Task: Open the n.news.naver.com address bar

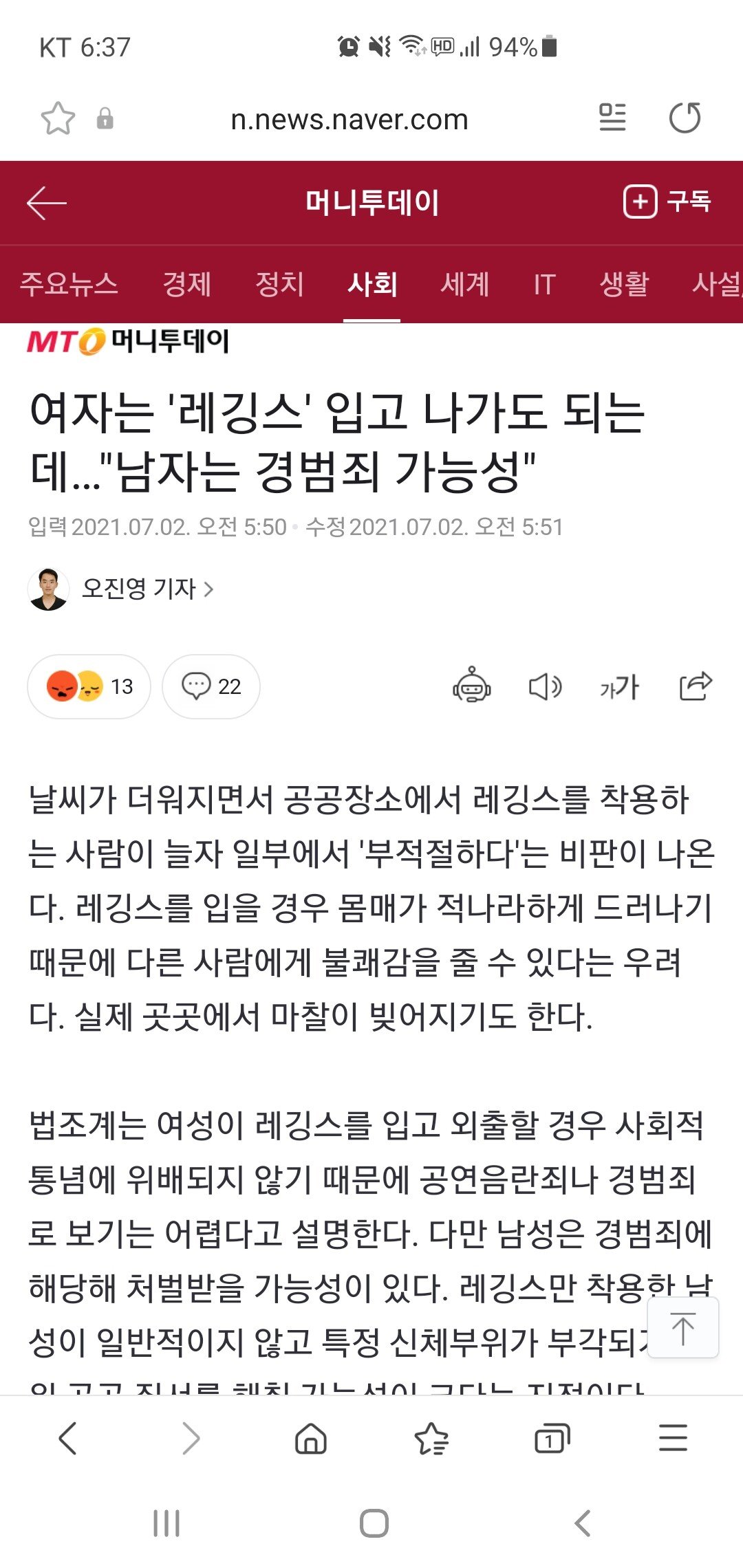Action: [349, 120]
